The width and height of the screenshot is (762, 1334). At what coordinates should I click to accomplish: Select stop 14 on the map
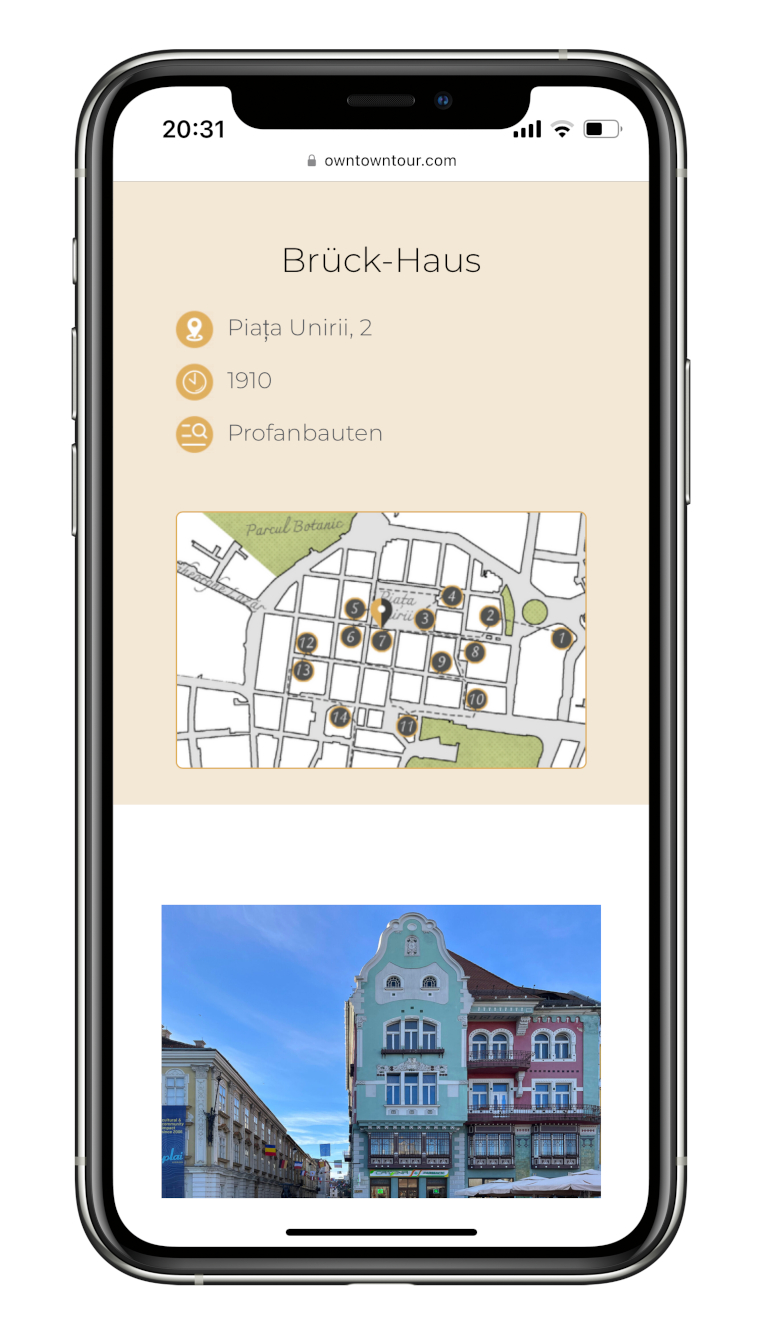340,716
